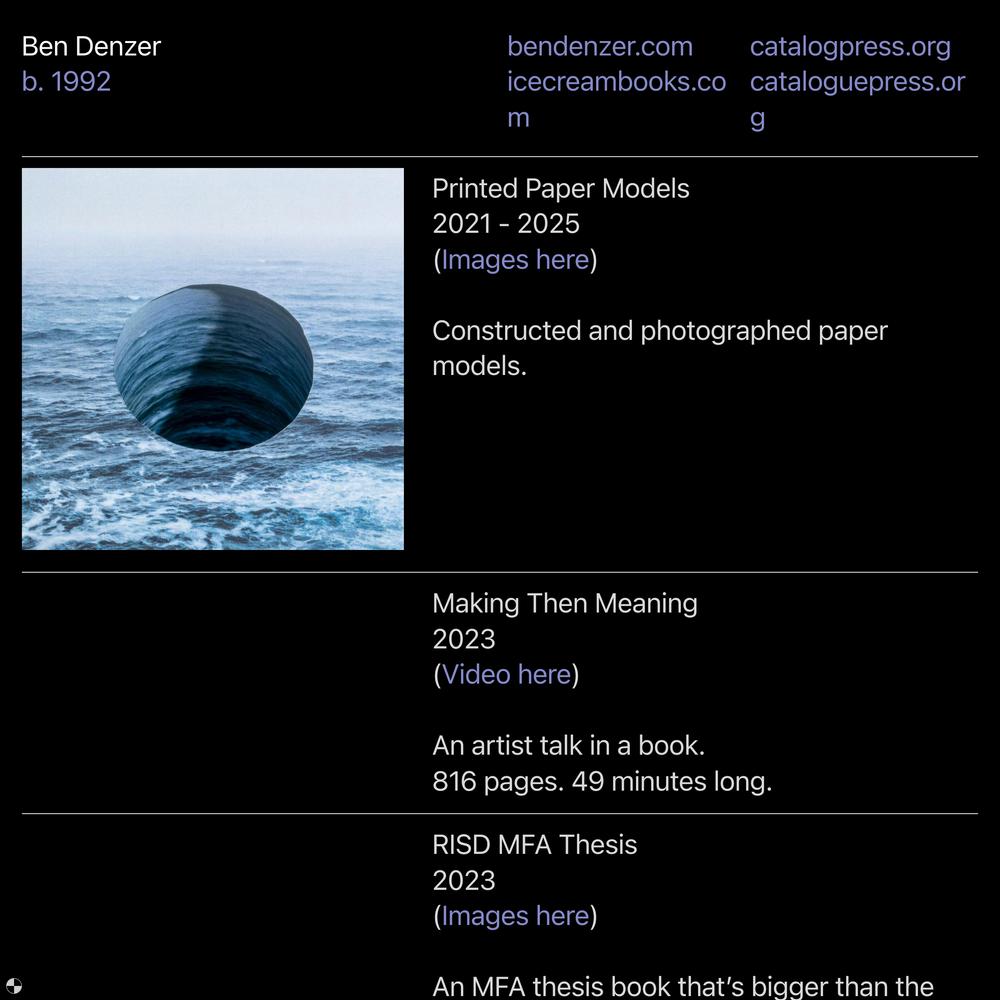The image size is (1000, 1000).
Task: Watch the Making Then Meaning video link
Action: point(506,675)
